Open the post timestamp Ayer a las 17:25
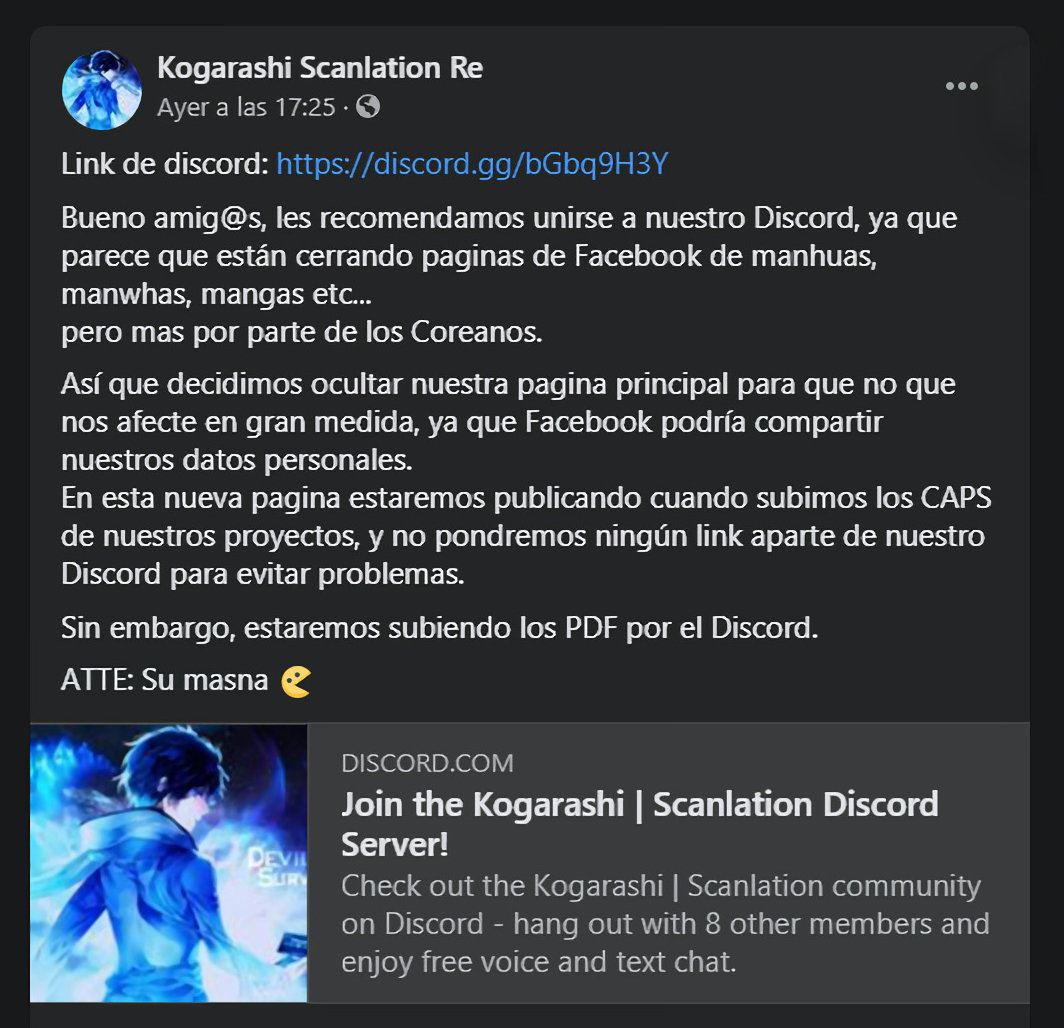The image size is (1064, 1028). coord(246,107)
